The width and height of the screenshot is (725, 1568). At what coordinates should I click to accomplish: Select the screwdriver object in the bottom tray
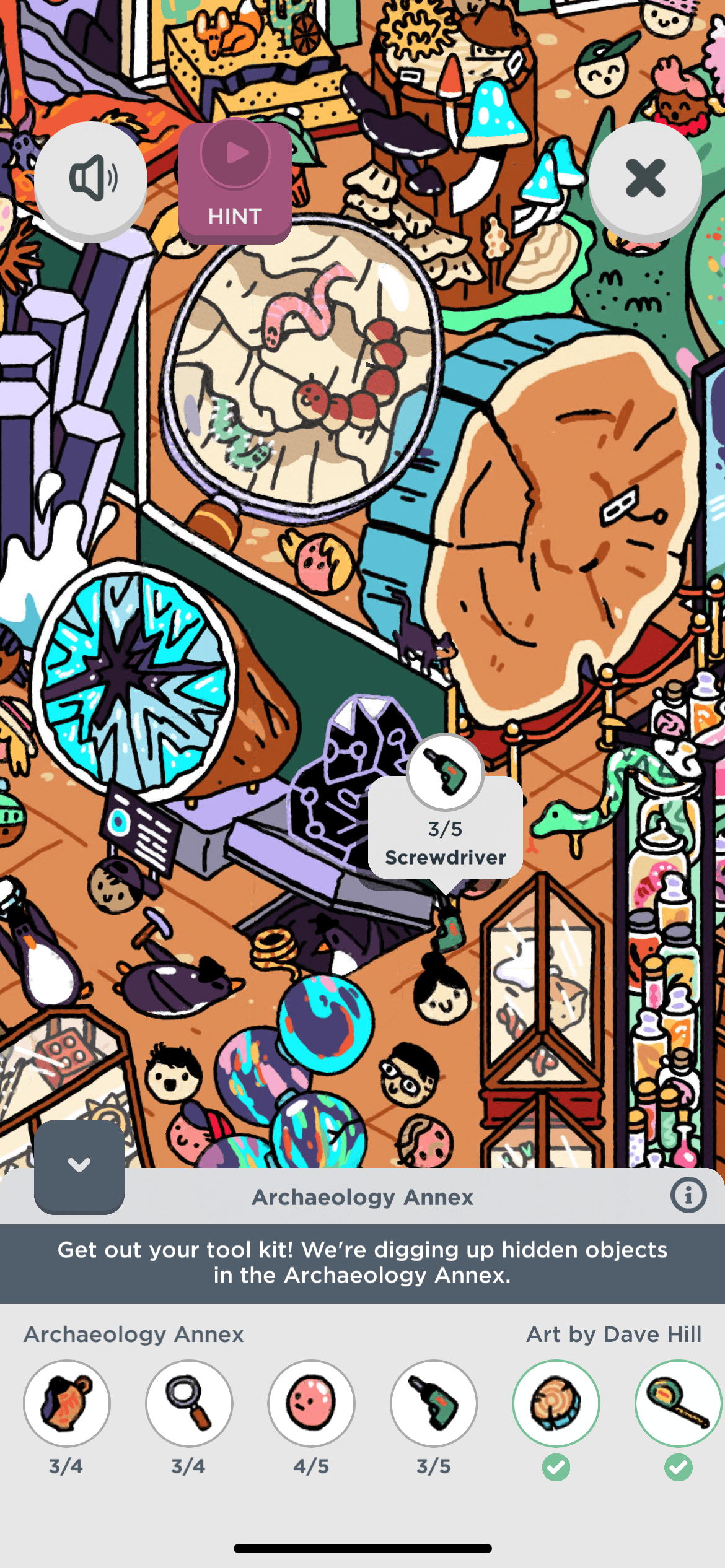[x=434, y=1403]
